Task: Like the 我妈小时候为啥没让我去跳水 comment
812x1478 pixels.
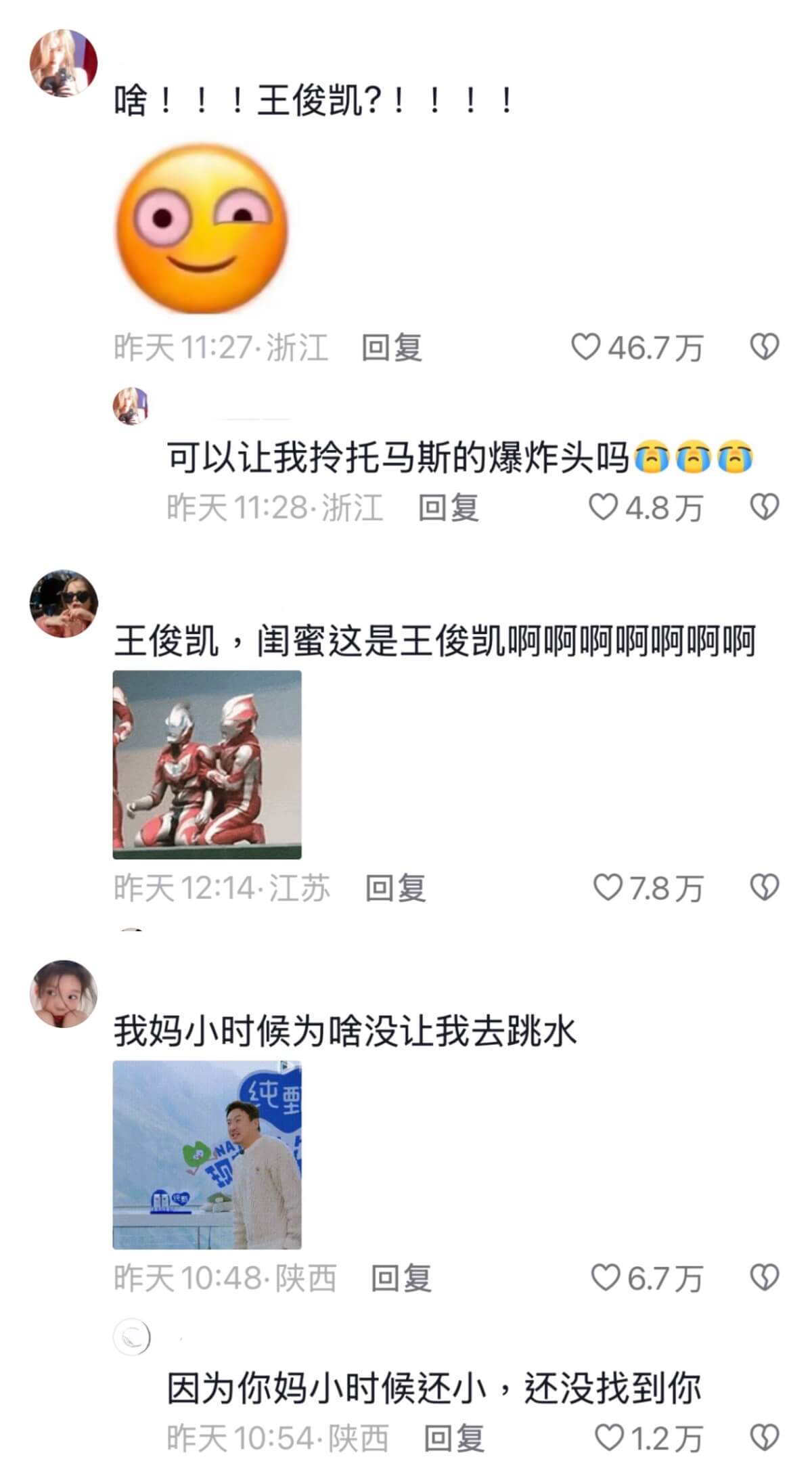Action: click(604, 1278)
